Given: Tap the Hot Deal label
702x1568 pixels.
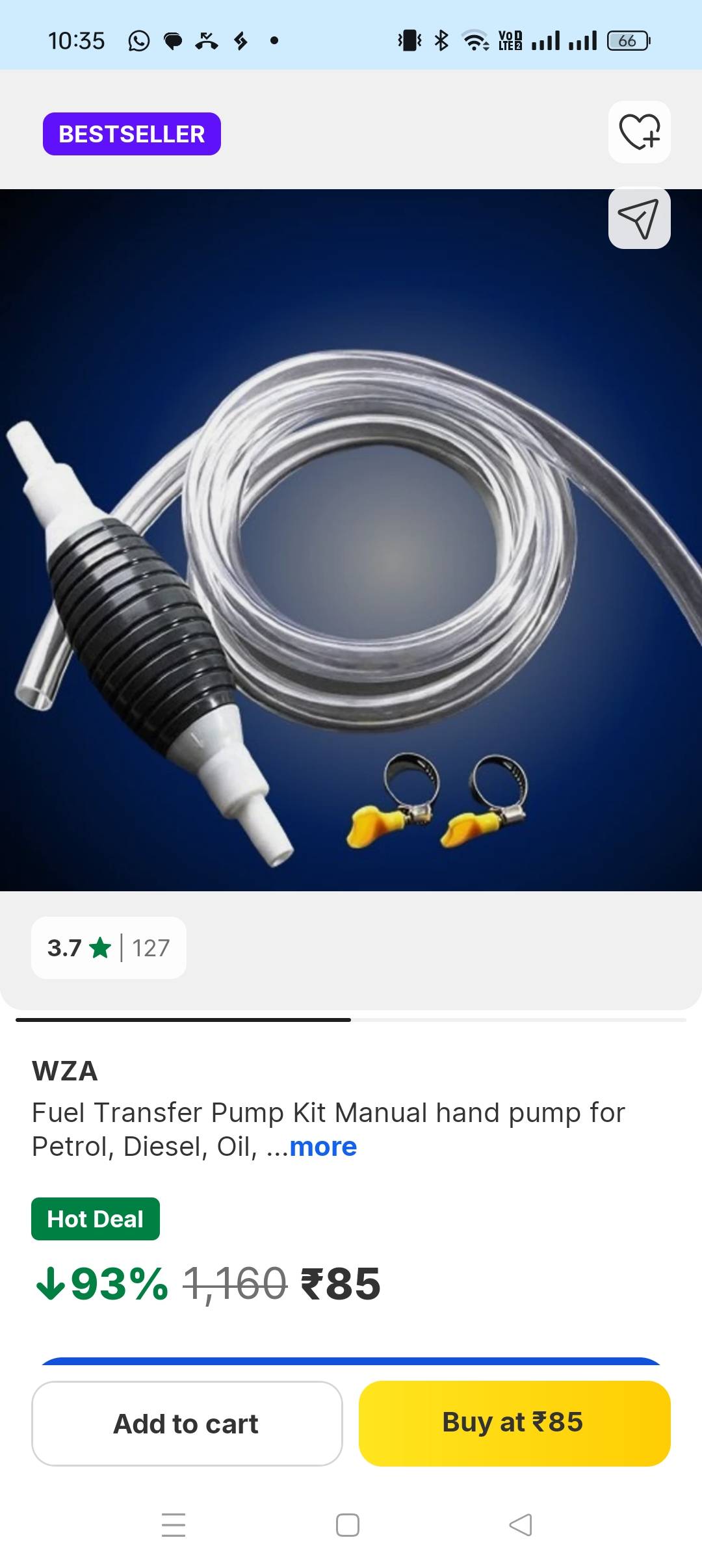Looking at the screenshot, I should coord(95,1218).
